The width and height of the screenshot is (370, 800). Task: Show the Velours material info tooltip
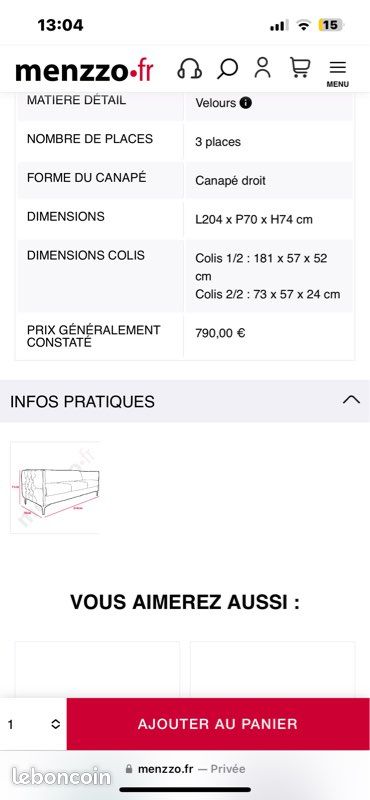pyautogui.click(x=245, y=103)
